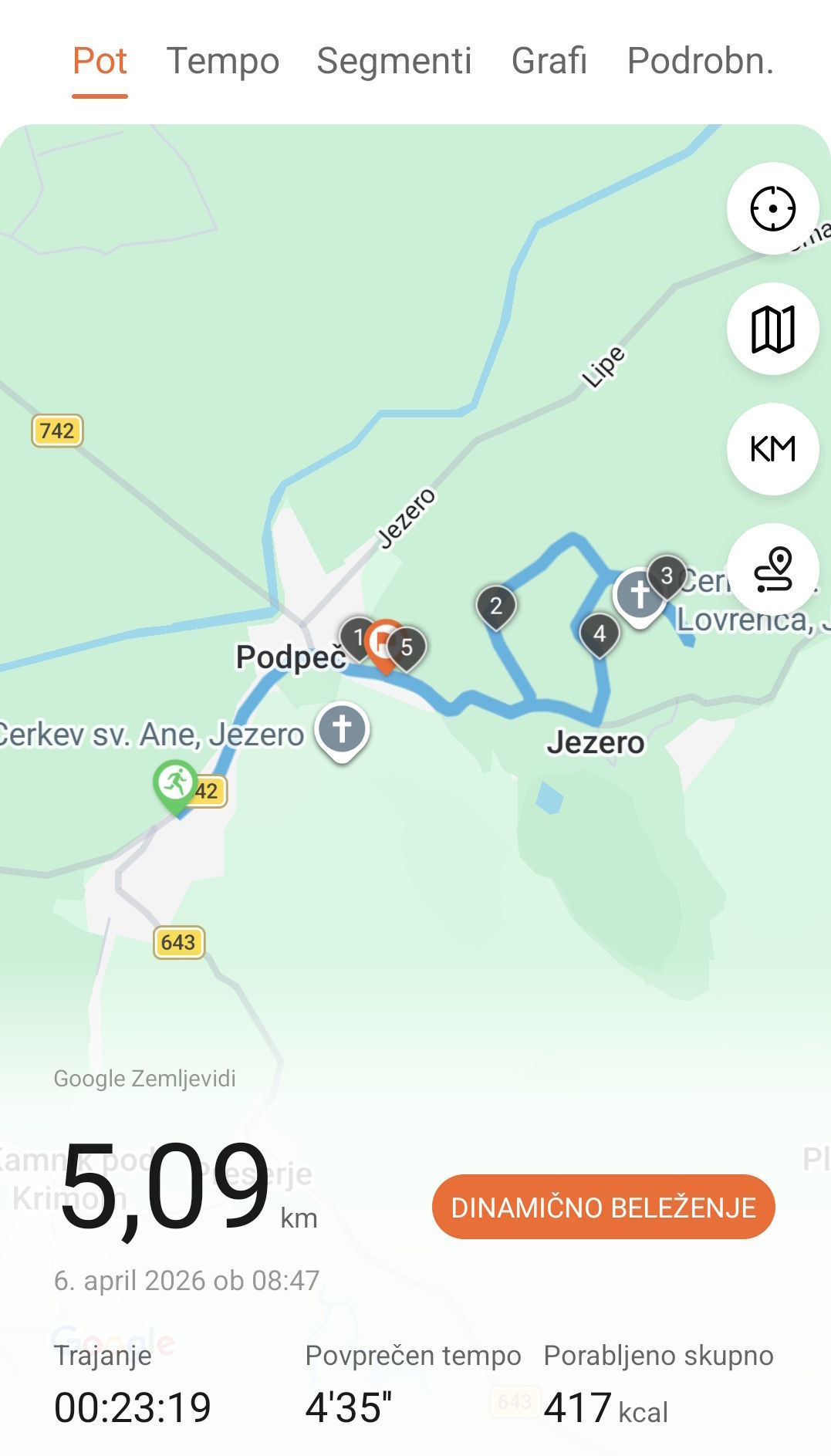This screenshot has width=831, height=1456.
Task: Start Dinamično beleženje playback
Action: coord(603,1207)
